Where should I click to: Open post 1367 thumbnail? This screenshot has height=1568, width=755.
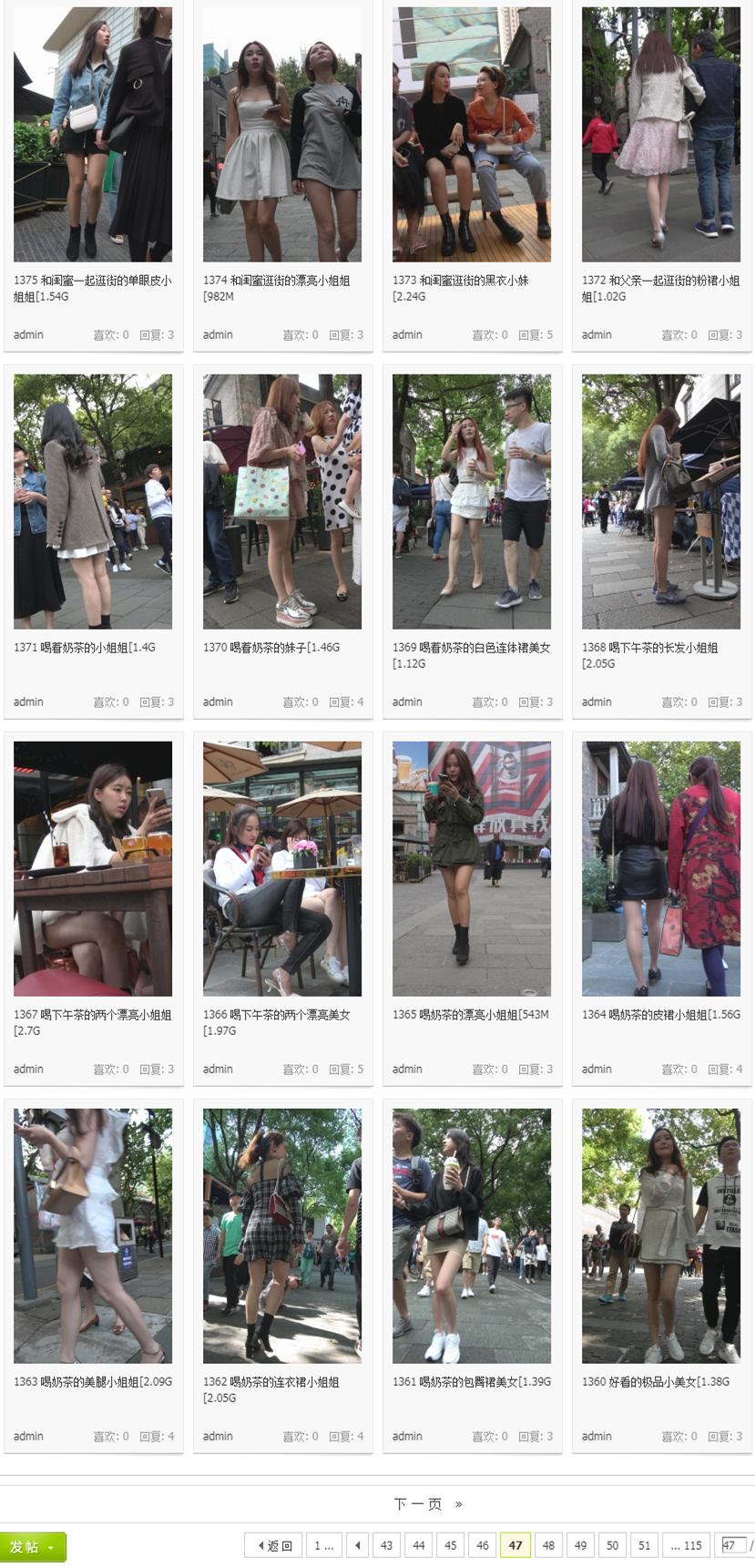coord(93,868)
